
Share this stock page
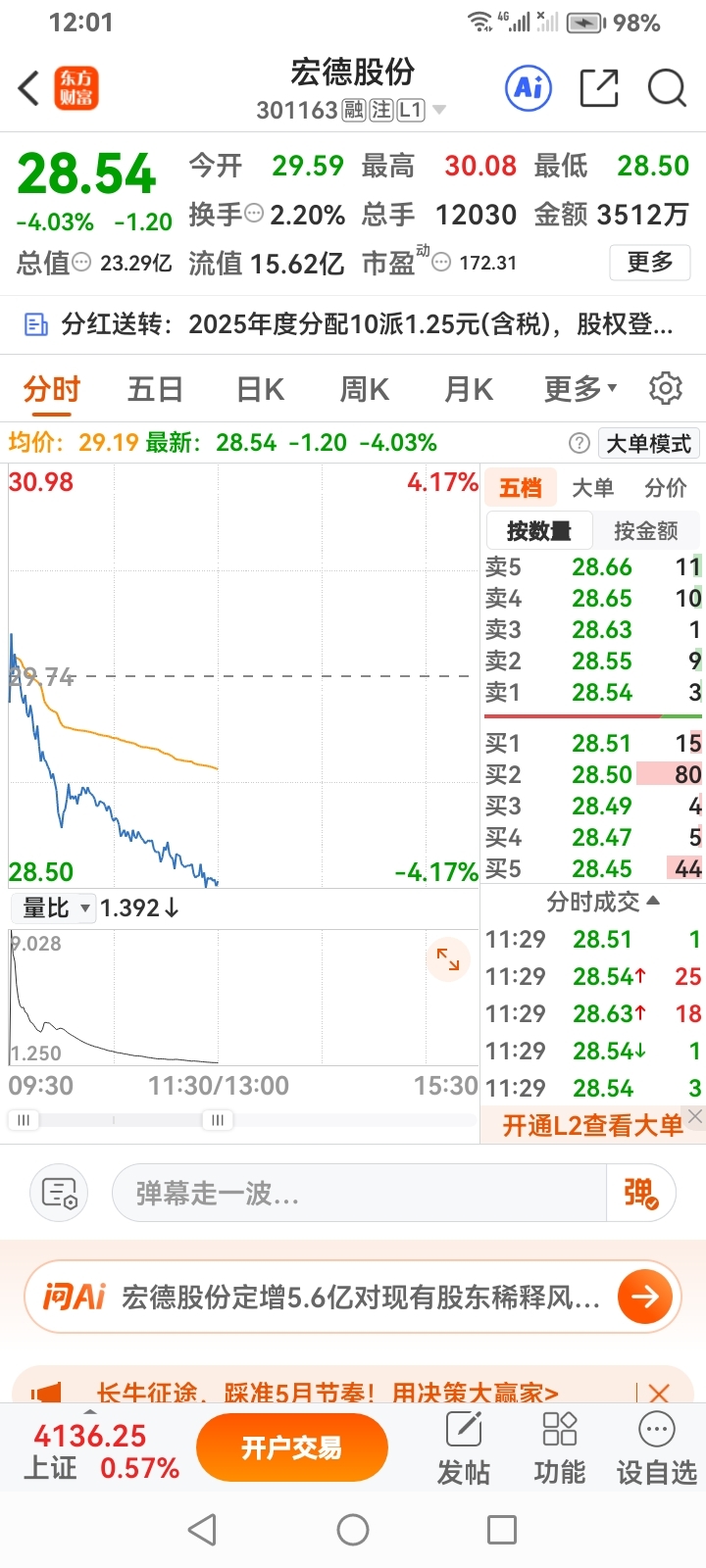tap(599, 88)
